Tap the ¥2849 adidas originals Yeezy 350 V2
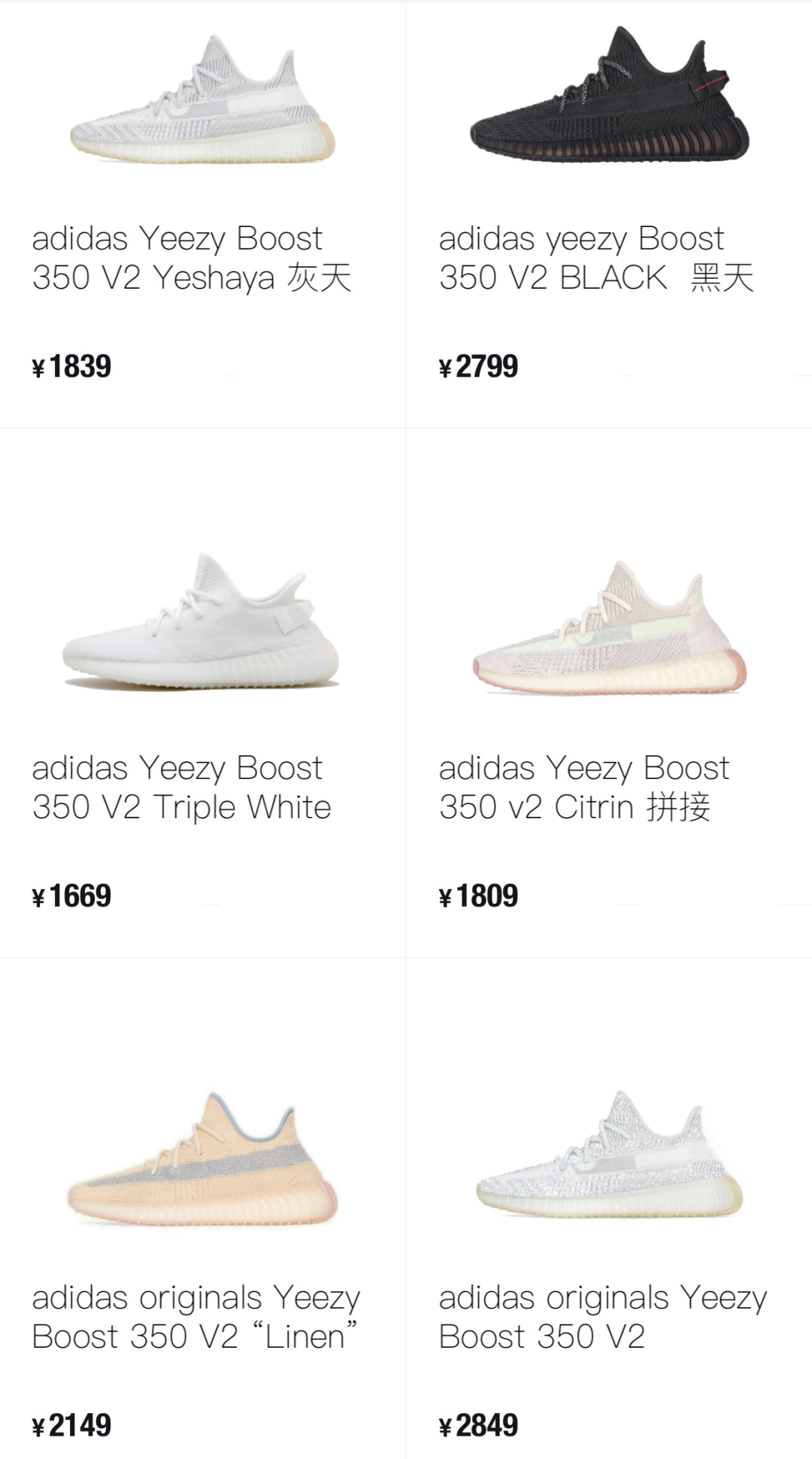This screenshot has height=1459, width=812. (x=609, y=1209)
